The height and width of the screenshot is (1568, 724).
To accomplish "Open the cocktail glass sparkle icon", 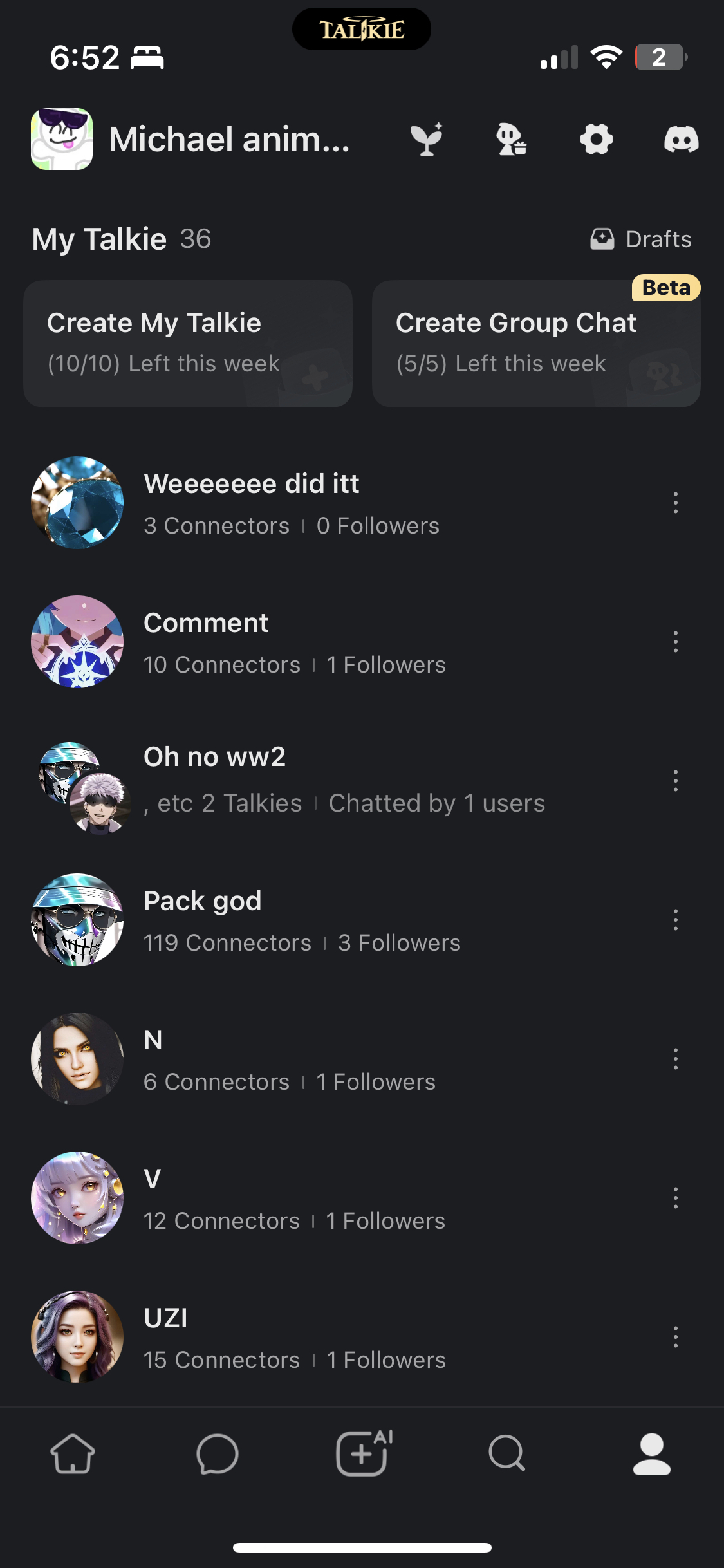I will pos(427,139).
